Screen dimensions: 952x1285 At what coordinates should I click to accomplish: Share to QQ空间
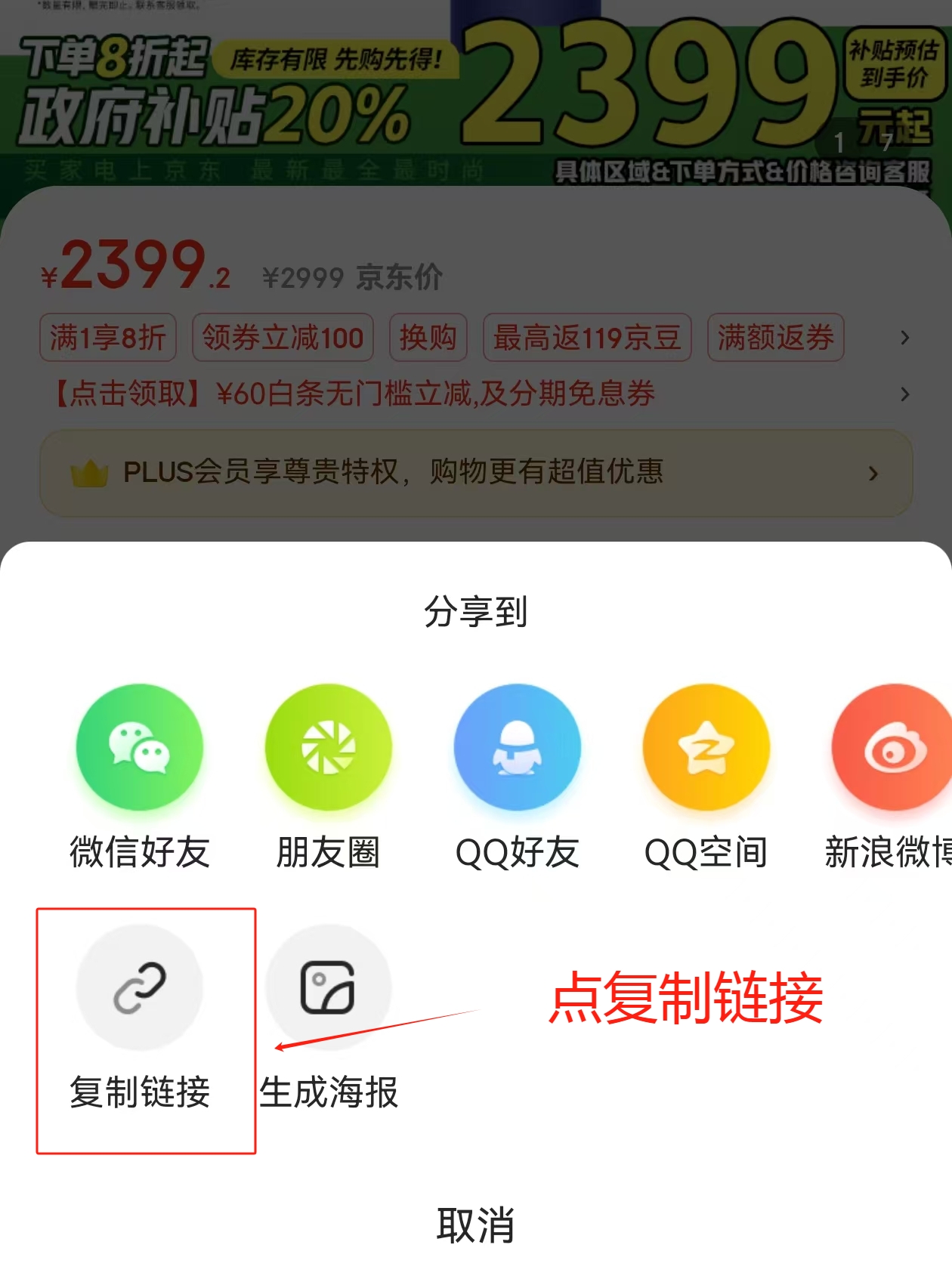click(706, 748)
